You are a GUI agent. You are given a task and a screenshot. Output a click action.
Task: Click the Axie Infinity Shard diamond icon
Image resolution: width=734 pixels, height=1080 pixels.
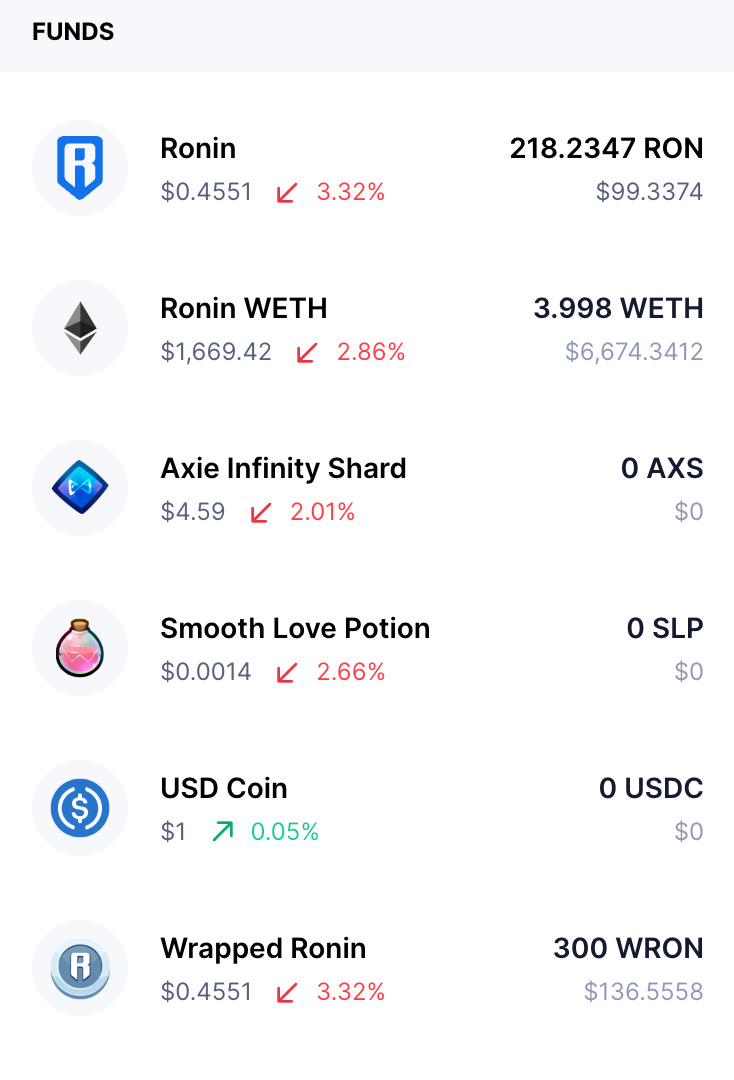click(80, 488)
